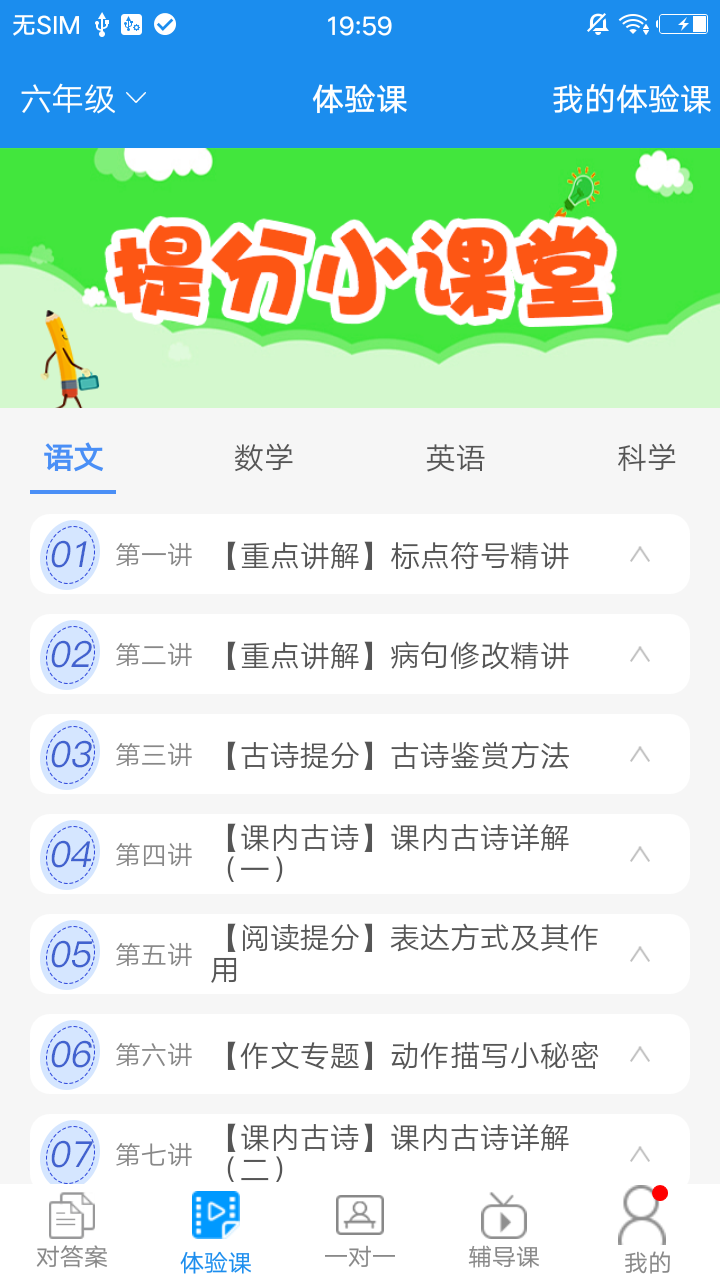This screenshot has width=720, height=1280.
Task: Open lesson 01 标点符号精讲
Action: tap(394, 555)
